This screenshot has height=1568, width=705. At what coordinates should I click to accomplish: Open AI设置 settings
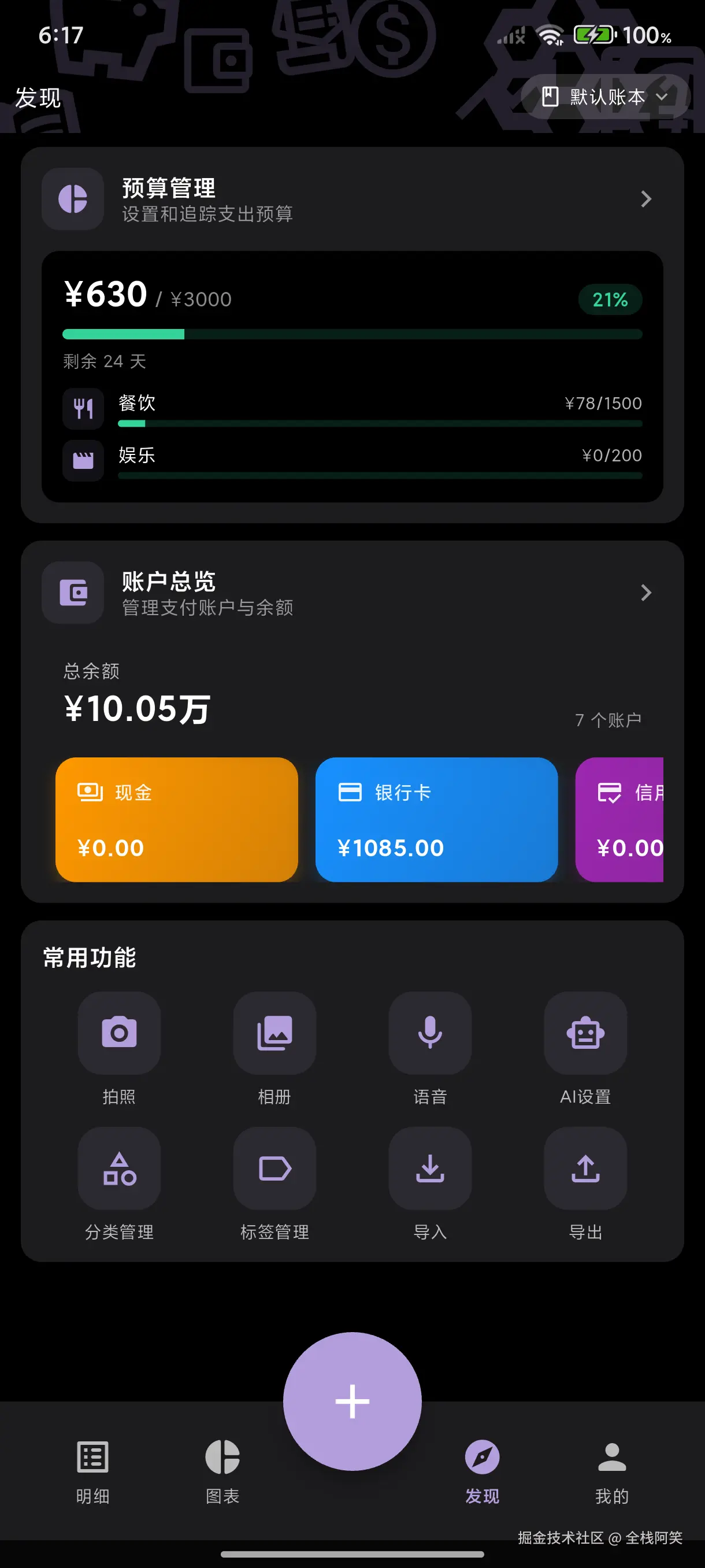pos(585,1033)
